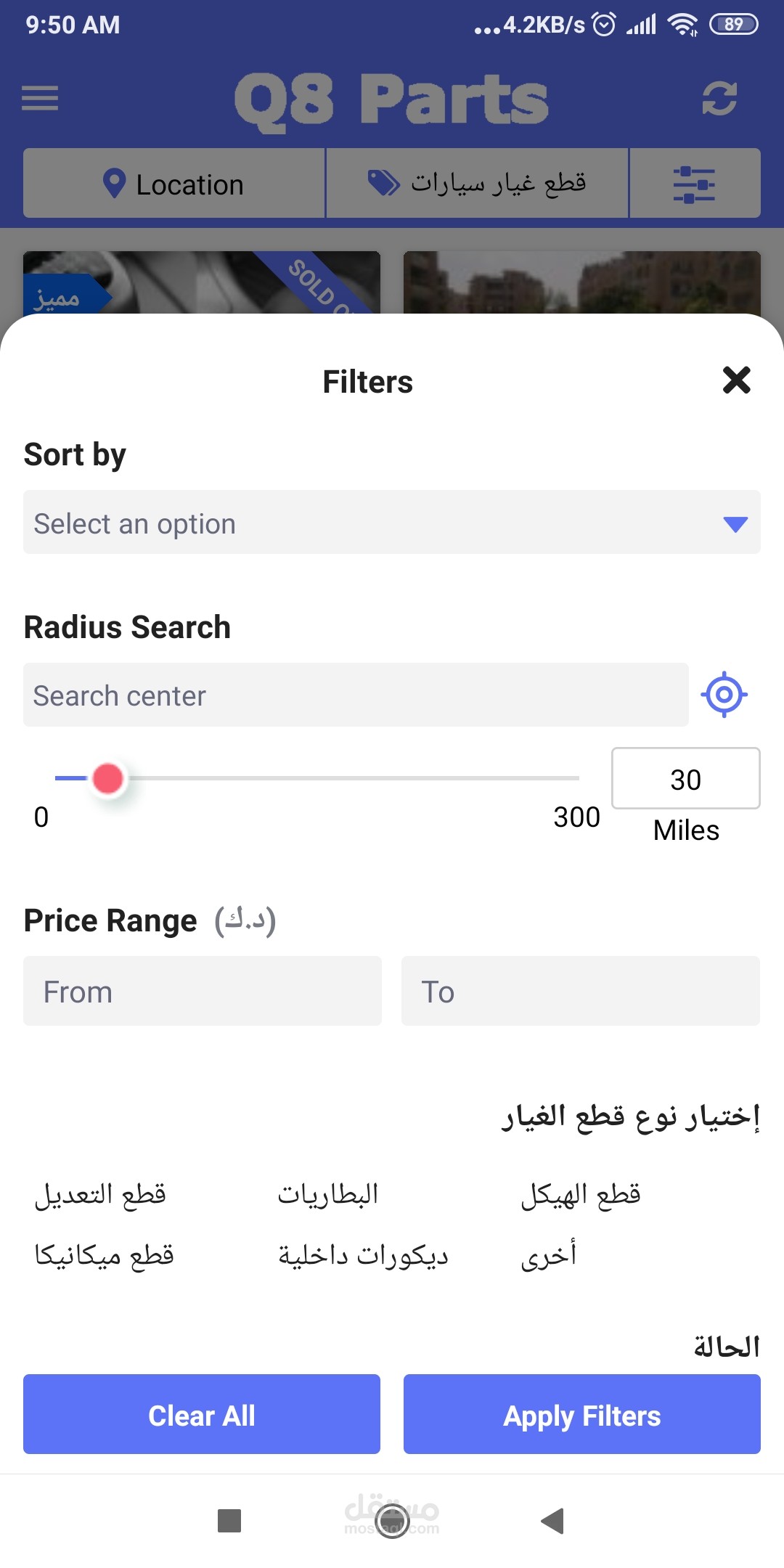The width and height of the screenshot is (784, 1568).
Task: Go back with the system back button
Action: coord(552,1521)
